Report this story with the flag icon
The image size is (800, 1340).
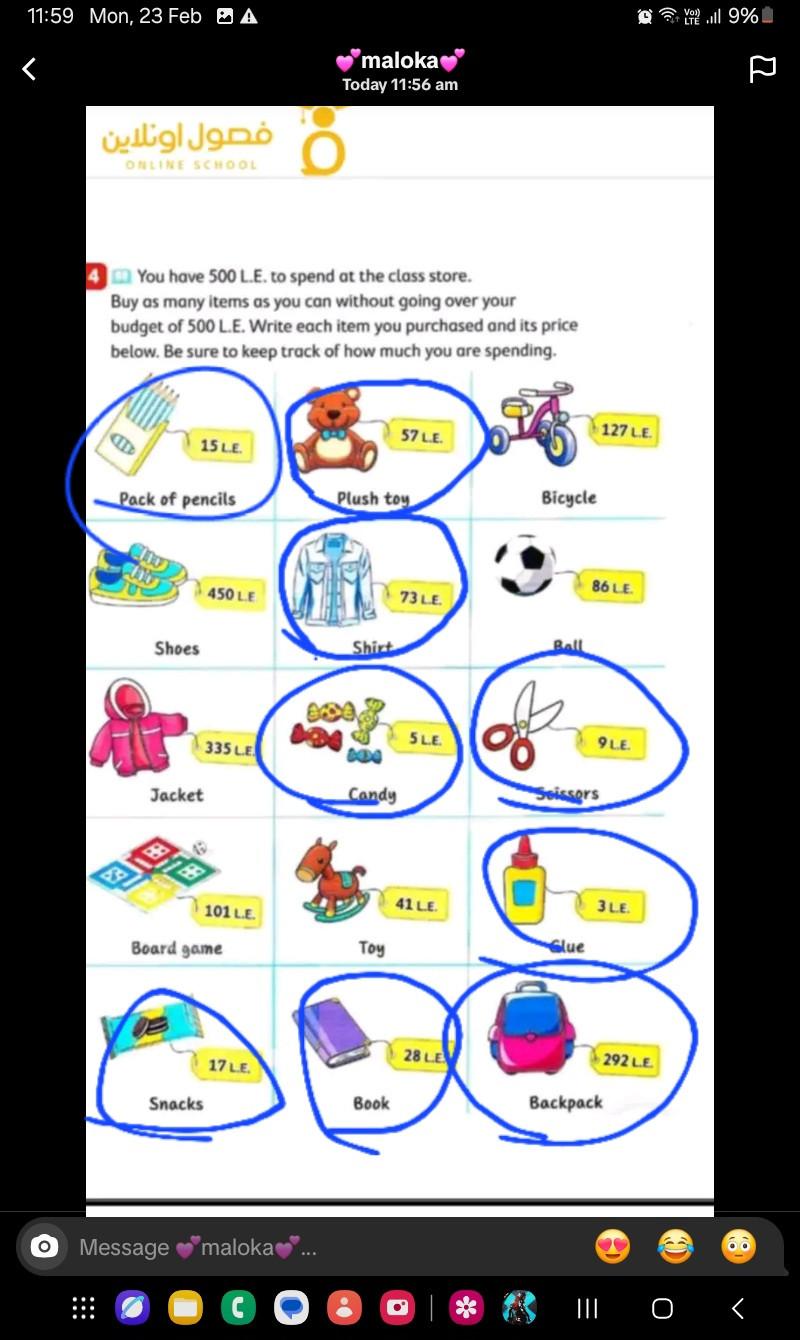pos(763,69)
